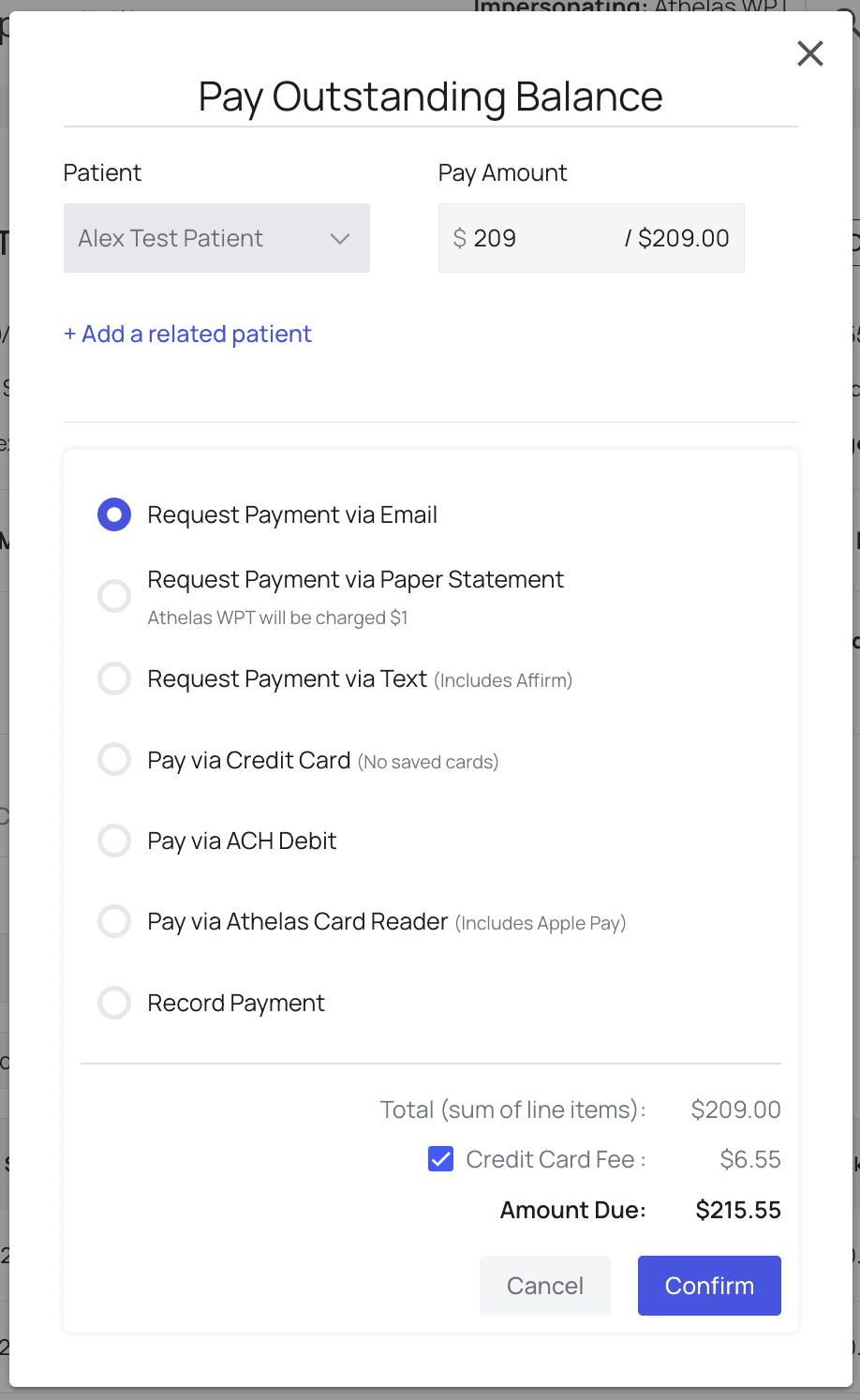Close the Pay Outstanding Balance dialog
The height and width of the screenshot is (1400, 860).
tap(809, 53)
